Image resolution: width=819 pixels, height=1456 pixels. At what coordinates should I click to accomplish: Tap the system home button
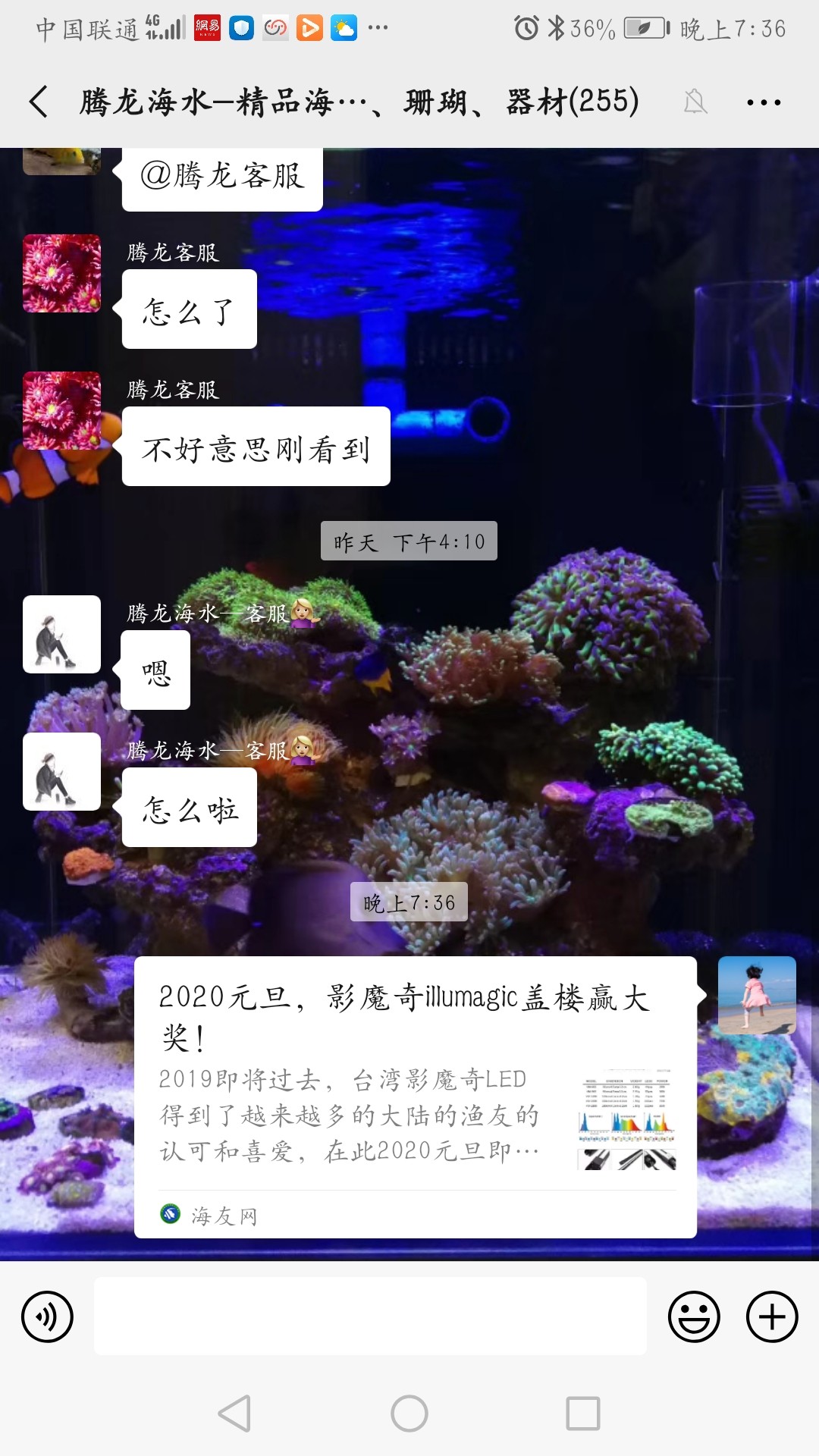409,1414
